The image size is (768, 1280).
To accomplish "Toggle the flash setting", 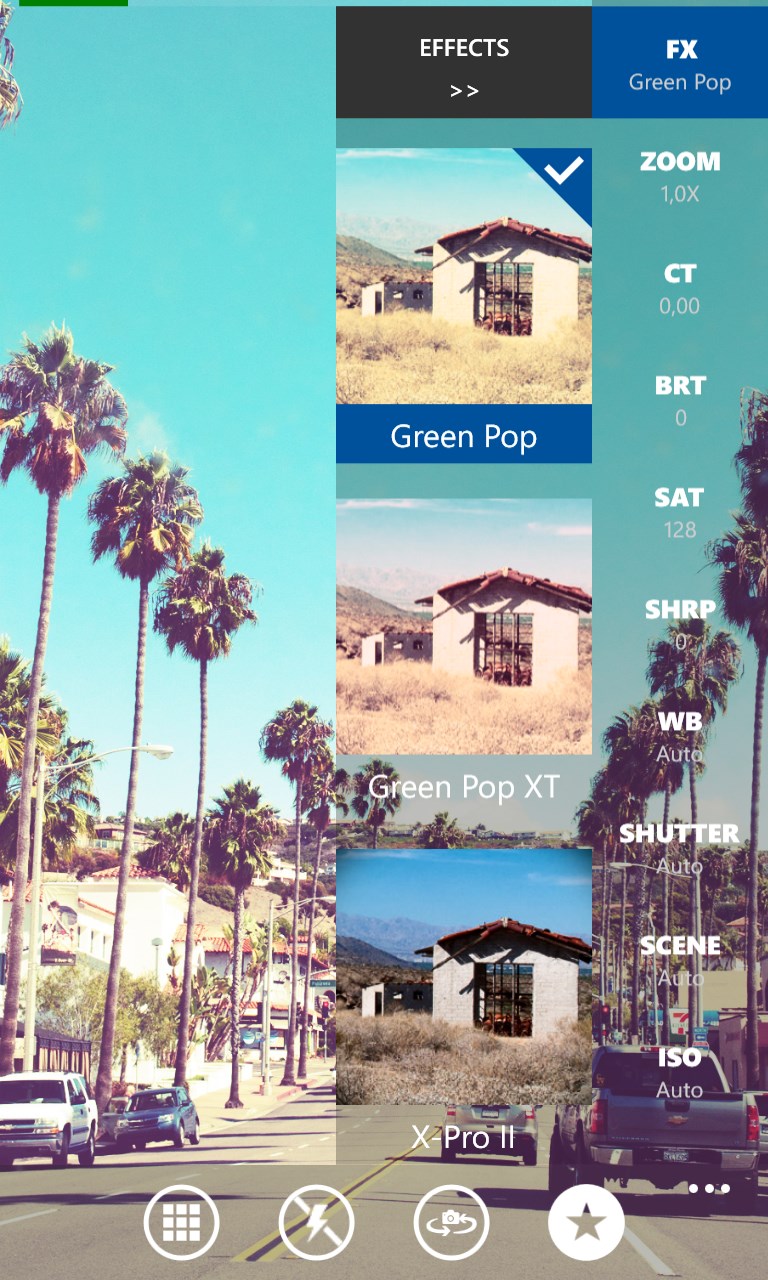I will pos(316,1222).
